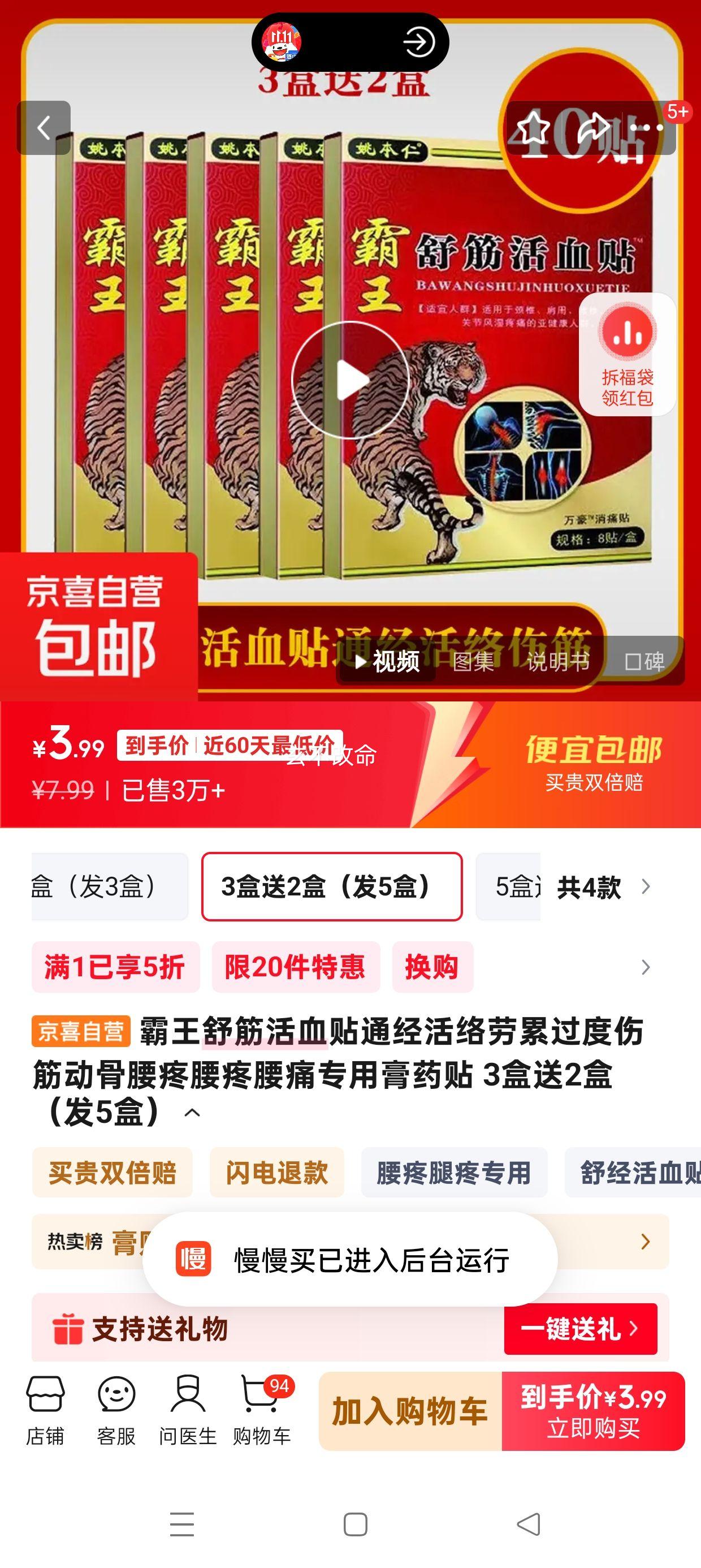The image size is (701, 1568).
Task: Open the 拆福袋领红包 floating widget
Action: tap(628, 354)
